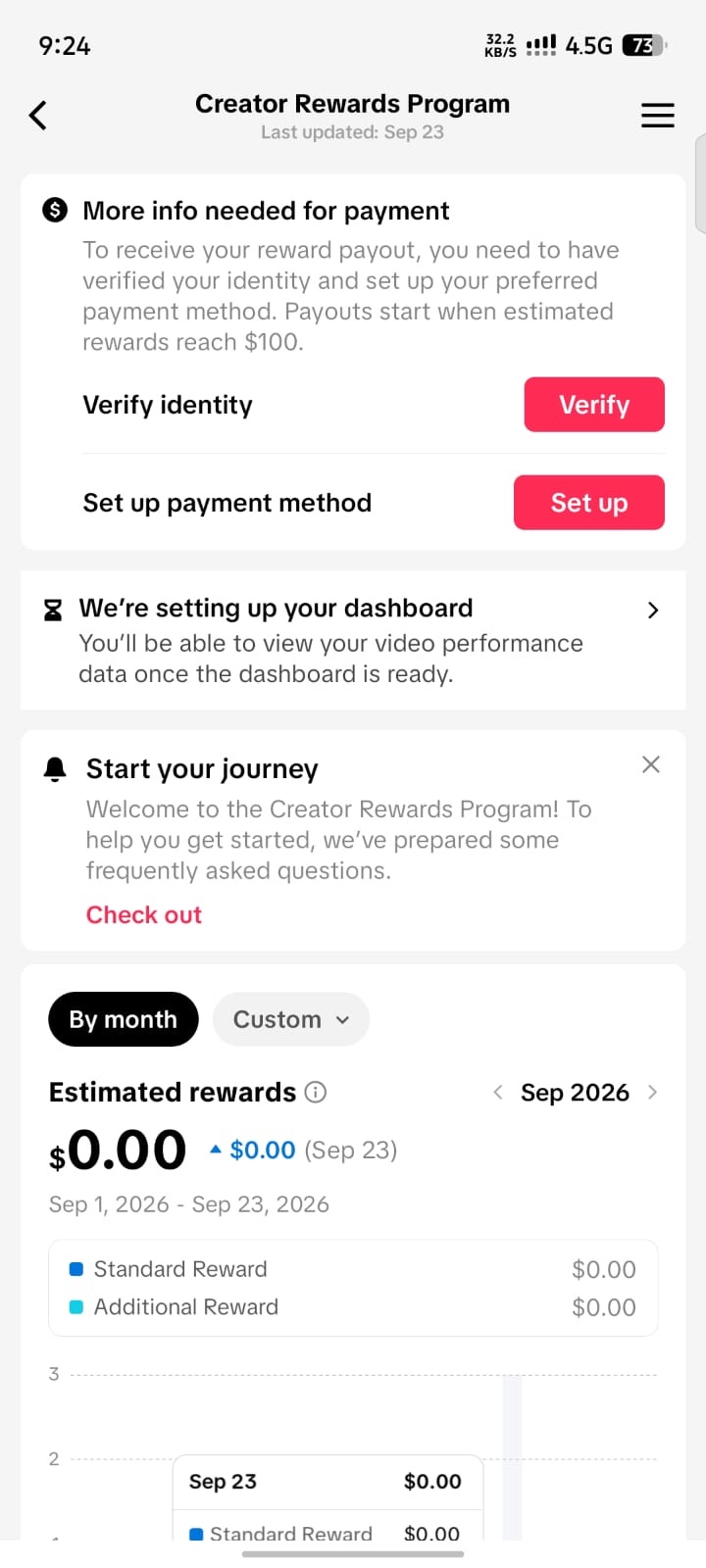Expand the Custom date dropdown
This screenshot has width=706, height=1568.
pos(291,1019)
